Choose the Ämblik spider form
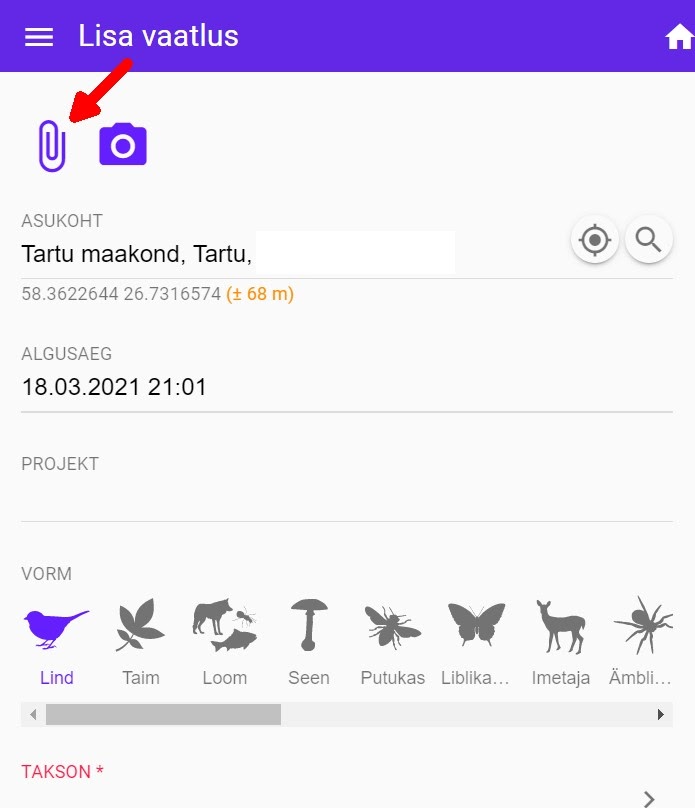The height and width of the screenshot is (808, 695). click(x=641, y=642)
